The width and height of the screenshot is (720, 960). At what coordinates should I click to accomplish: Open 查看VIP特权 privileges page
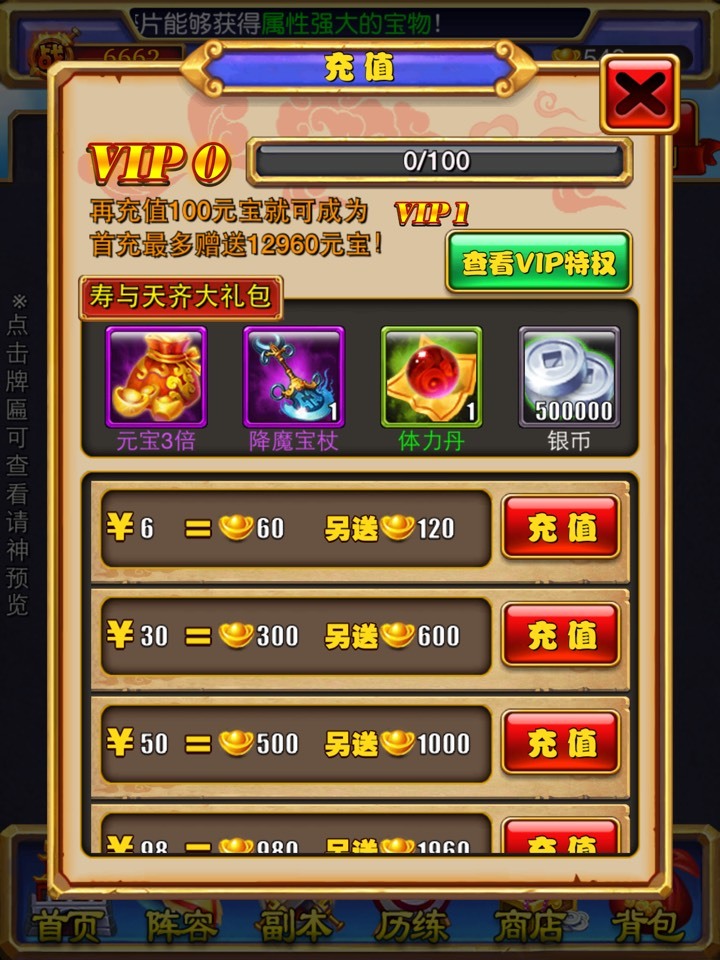click(x=538, y=262)
